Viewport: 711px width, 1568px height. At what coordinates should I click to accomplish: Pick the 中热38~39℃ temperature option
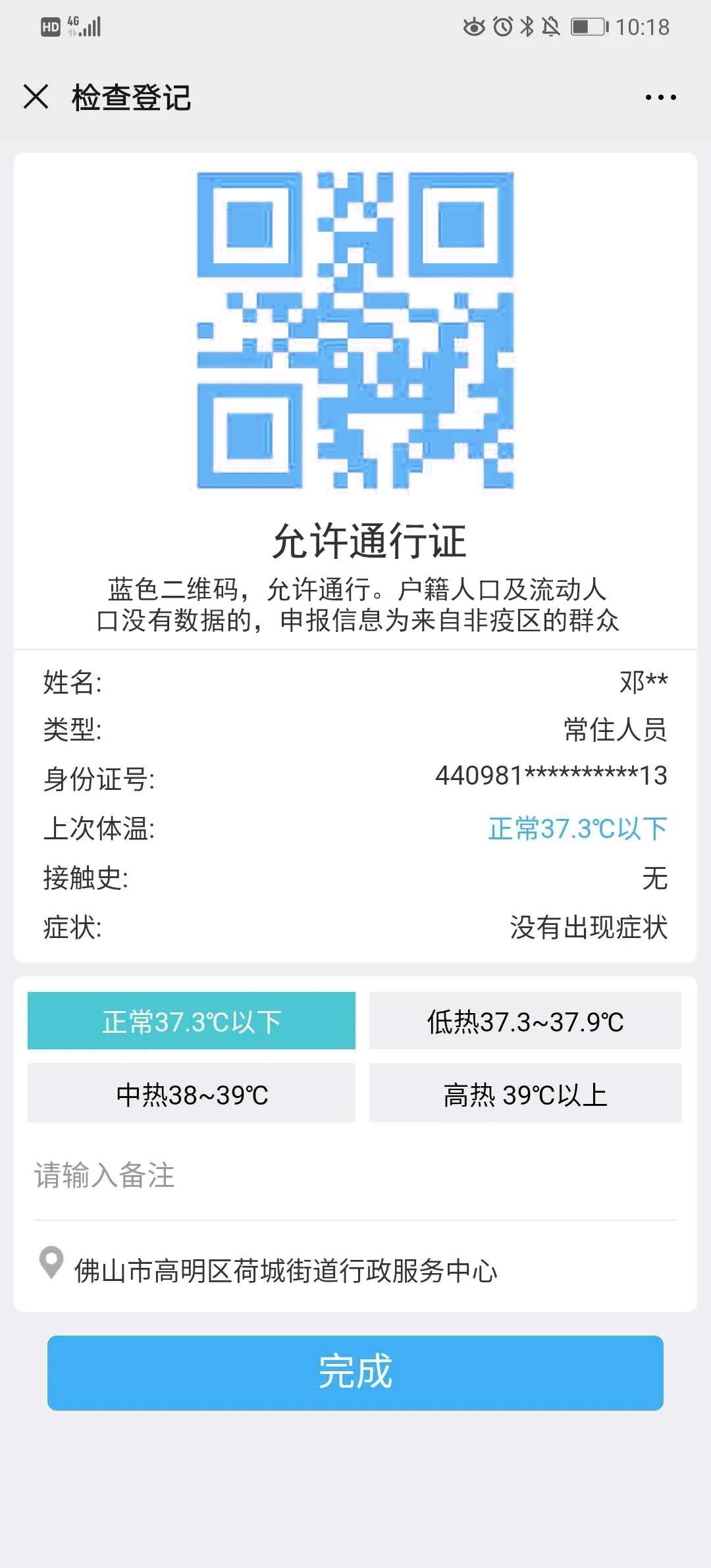(192, 1093)
